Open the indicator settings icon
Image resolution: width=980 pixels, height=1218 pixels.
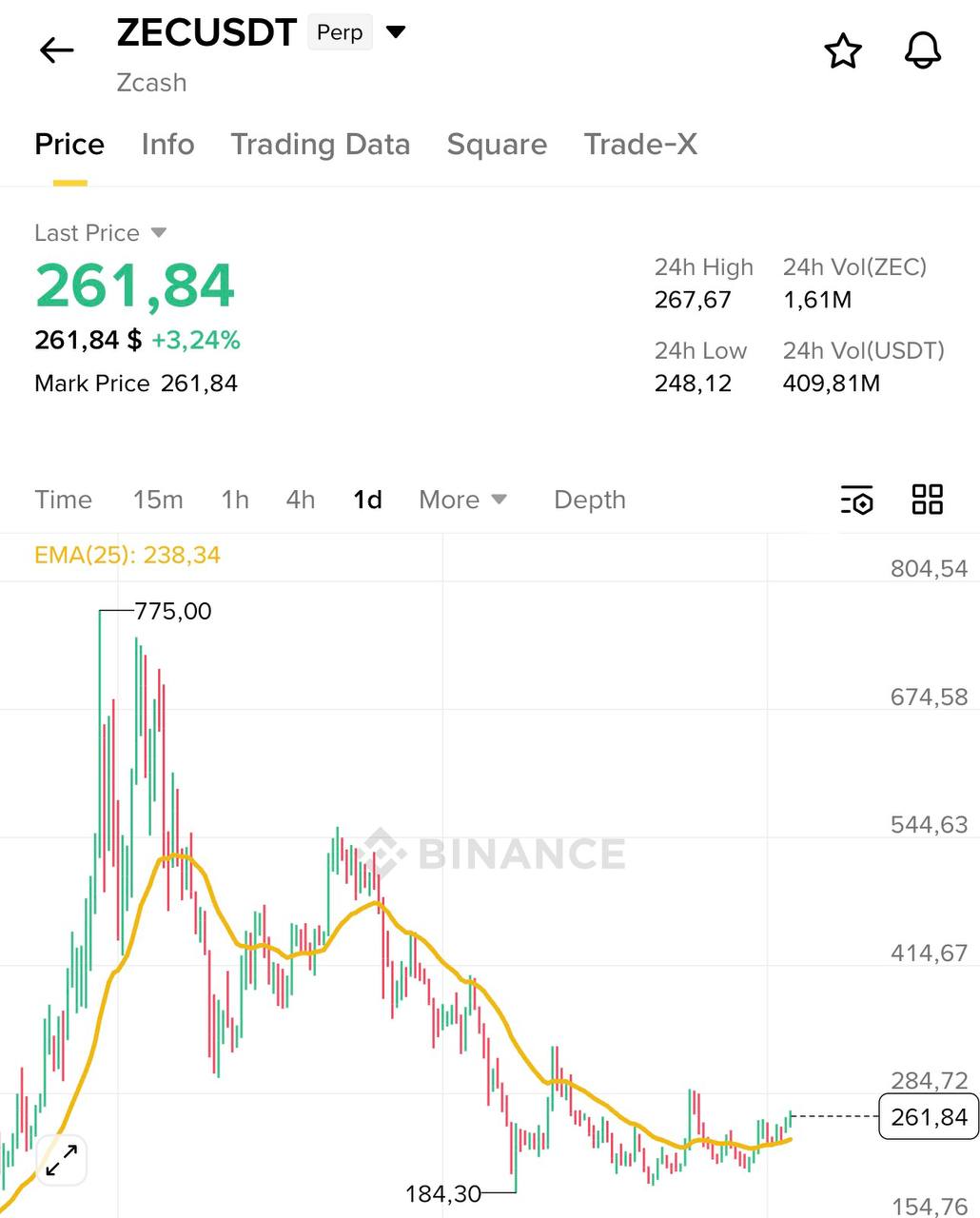[857, 500]
